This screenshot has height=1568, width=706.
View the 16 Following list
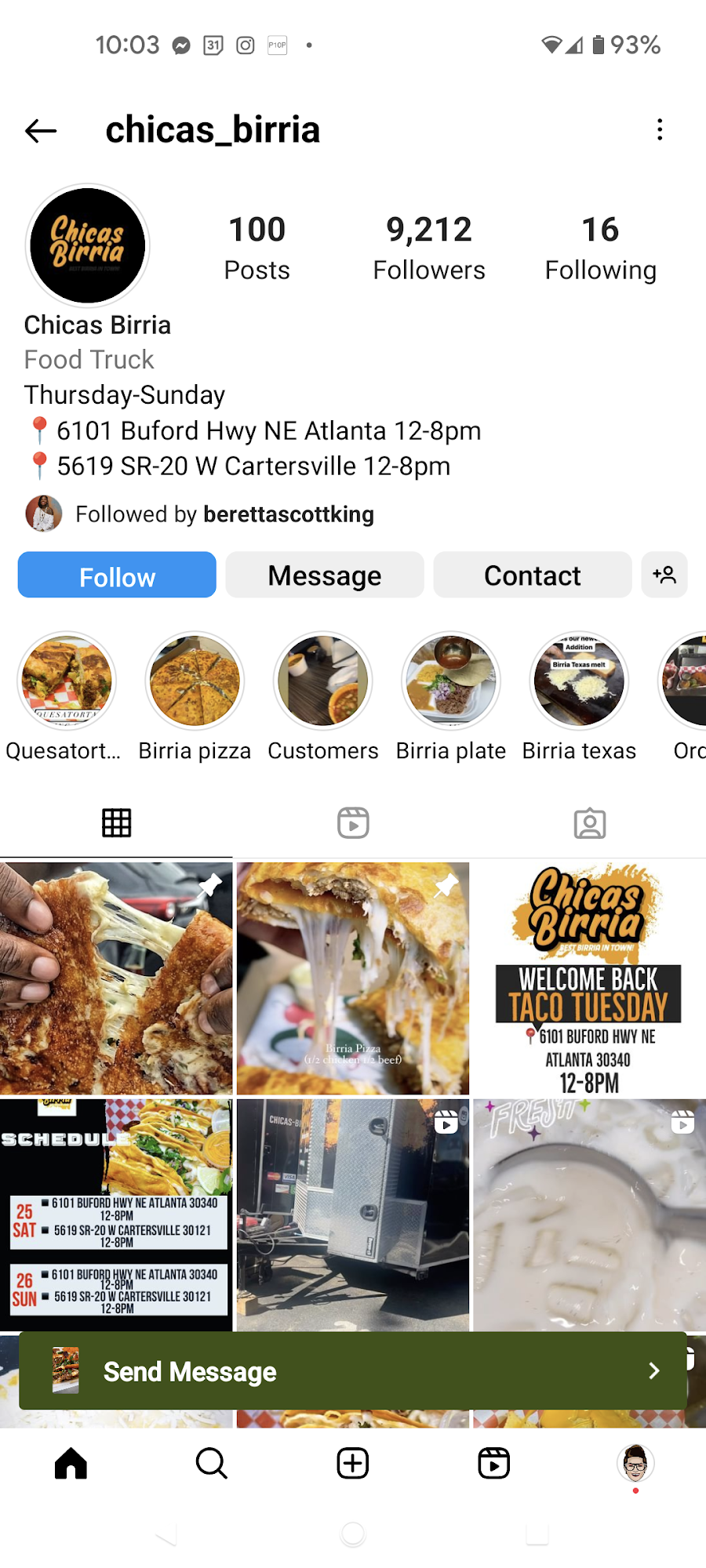600,248
